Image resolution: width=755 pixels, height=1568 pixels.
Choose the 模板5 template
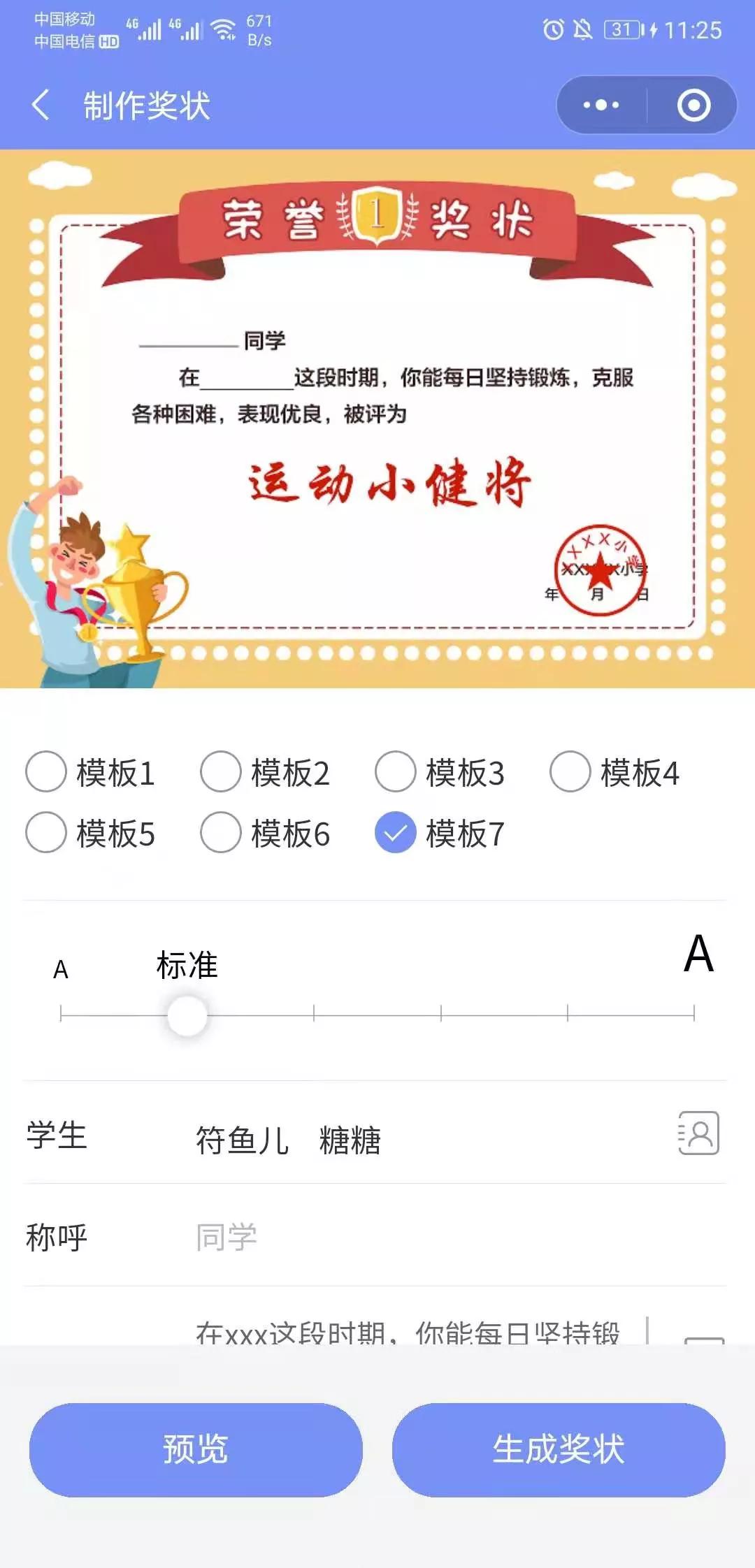pos(45,832)
